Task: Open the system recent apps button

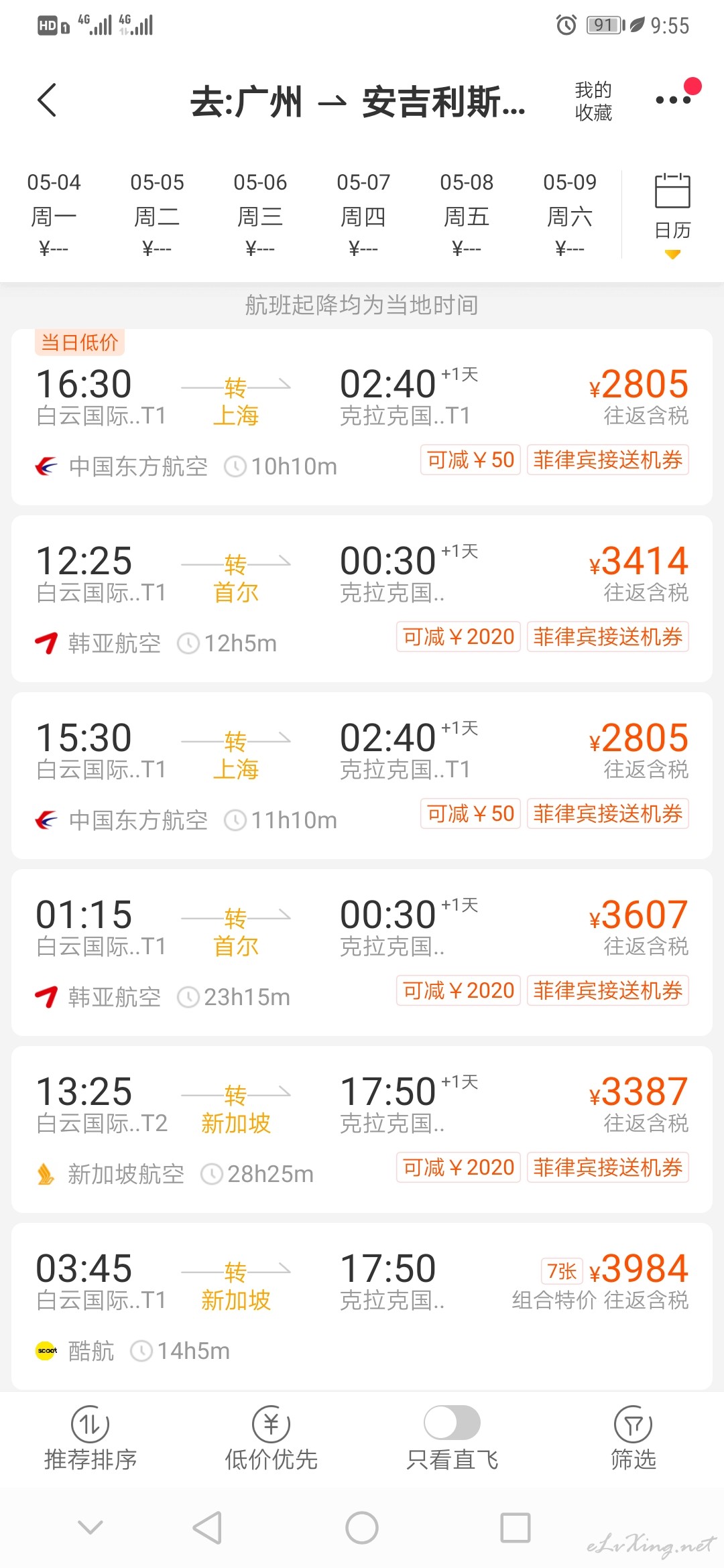Action: pyautogui.click(x=516, y=1528)
